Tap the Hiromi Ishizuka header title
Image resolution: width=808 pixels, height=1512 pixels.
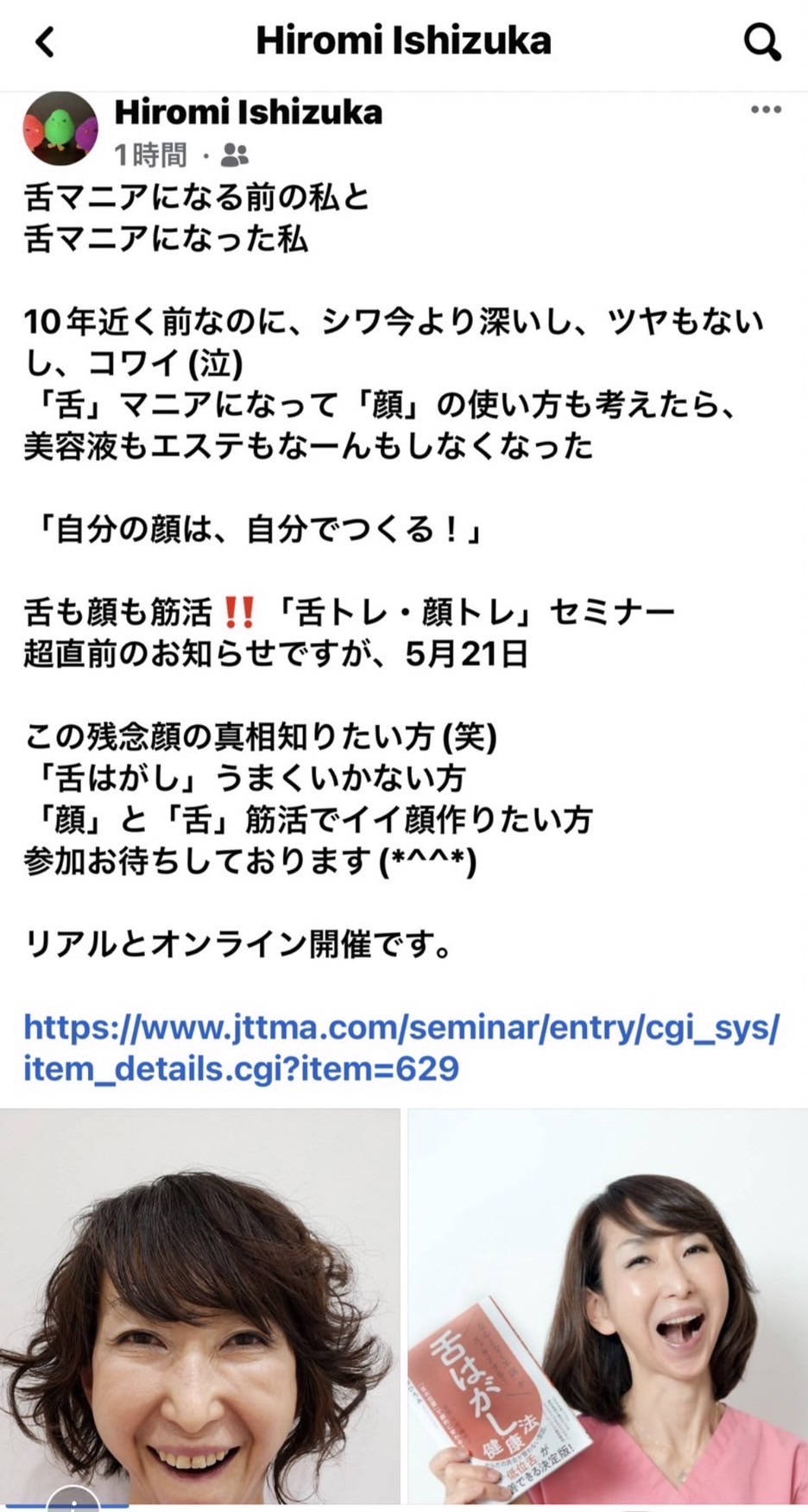pos(403,41)
